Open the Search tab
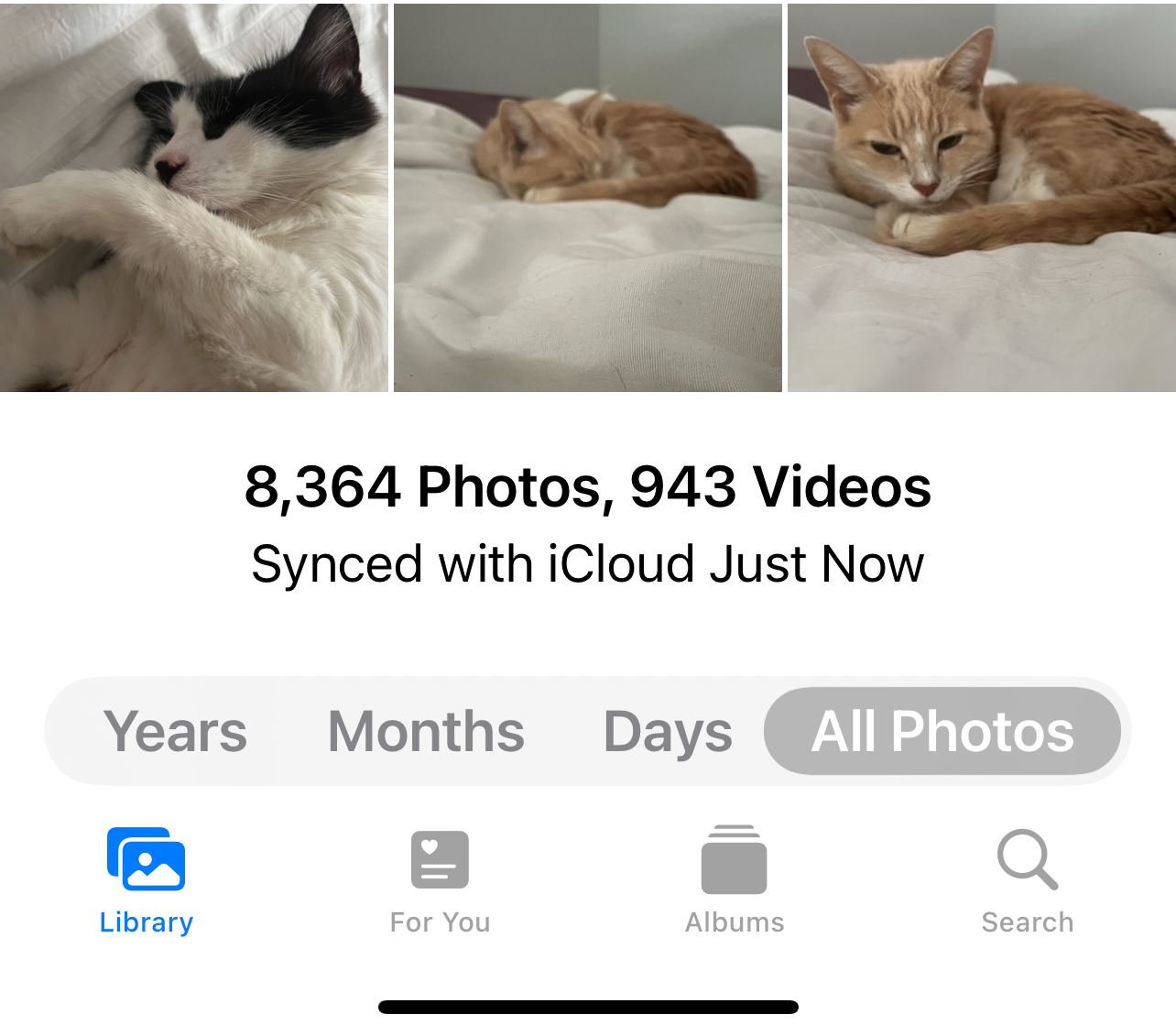 coord(1027,880)
